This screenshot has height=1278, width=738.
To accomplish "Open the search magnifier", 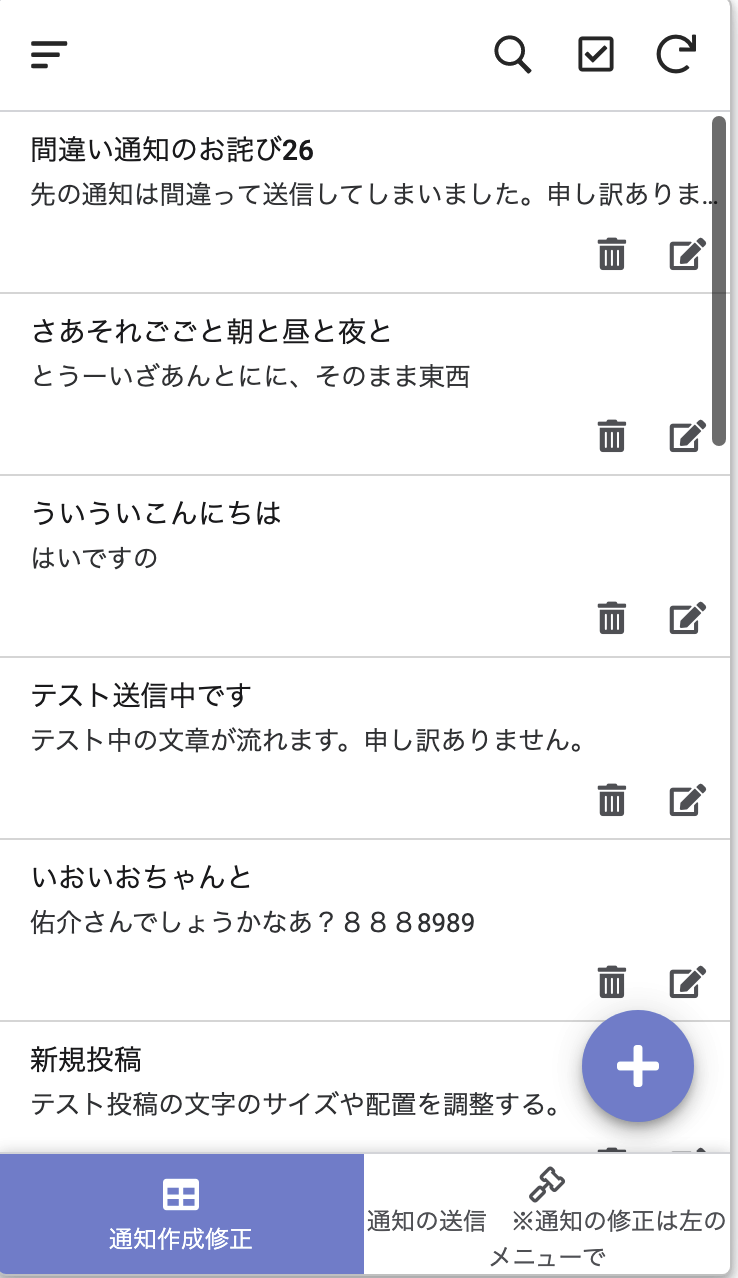I will [513, 55].
